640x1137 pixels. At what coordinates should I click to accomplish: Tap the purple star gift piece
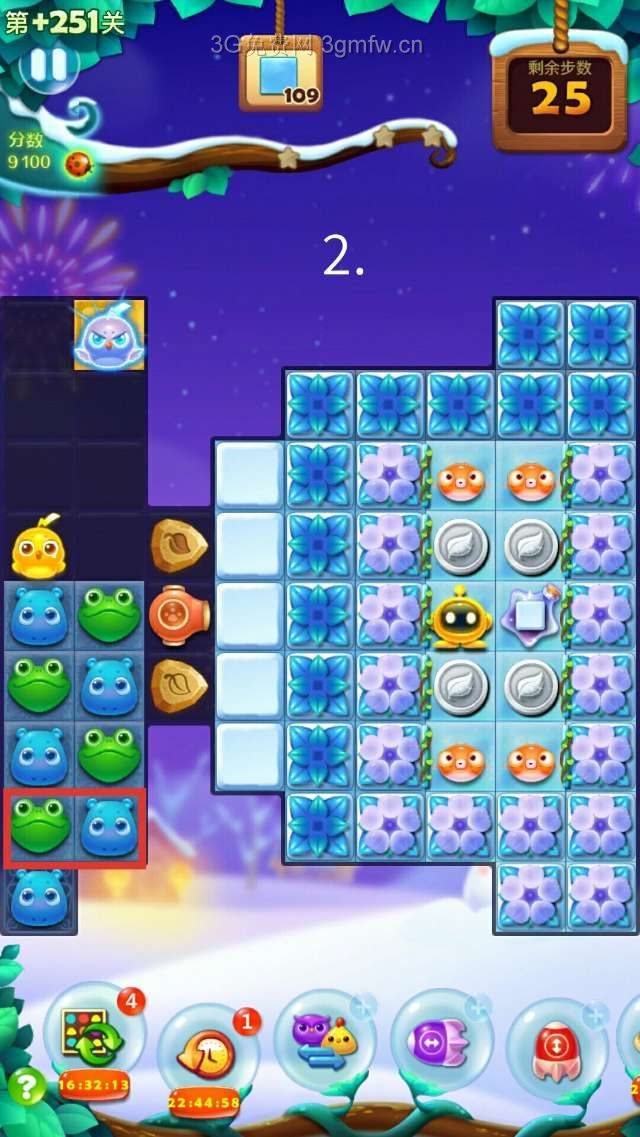click(530, 615)
